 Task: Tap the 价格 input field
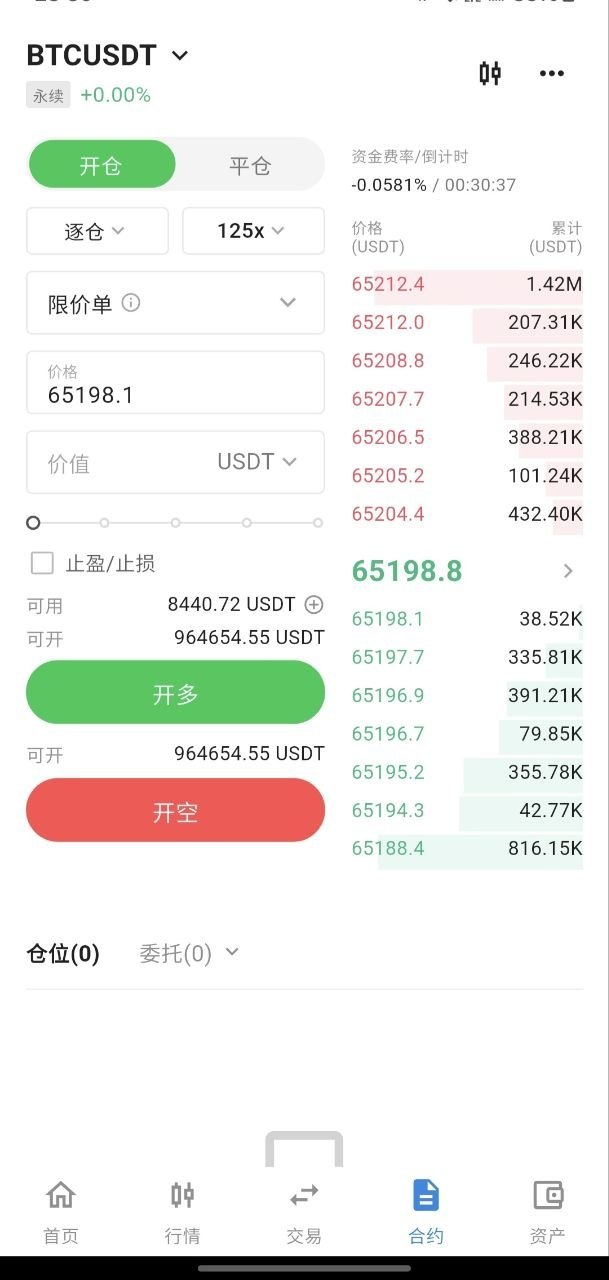175,382
